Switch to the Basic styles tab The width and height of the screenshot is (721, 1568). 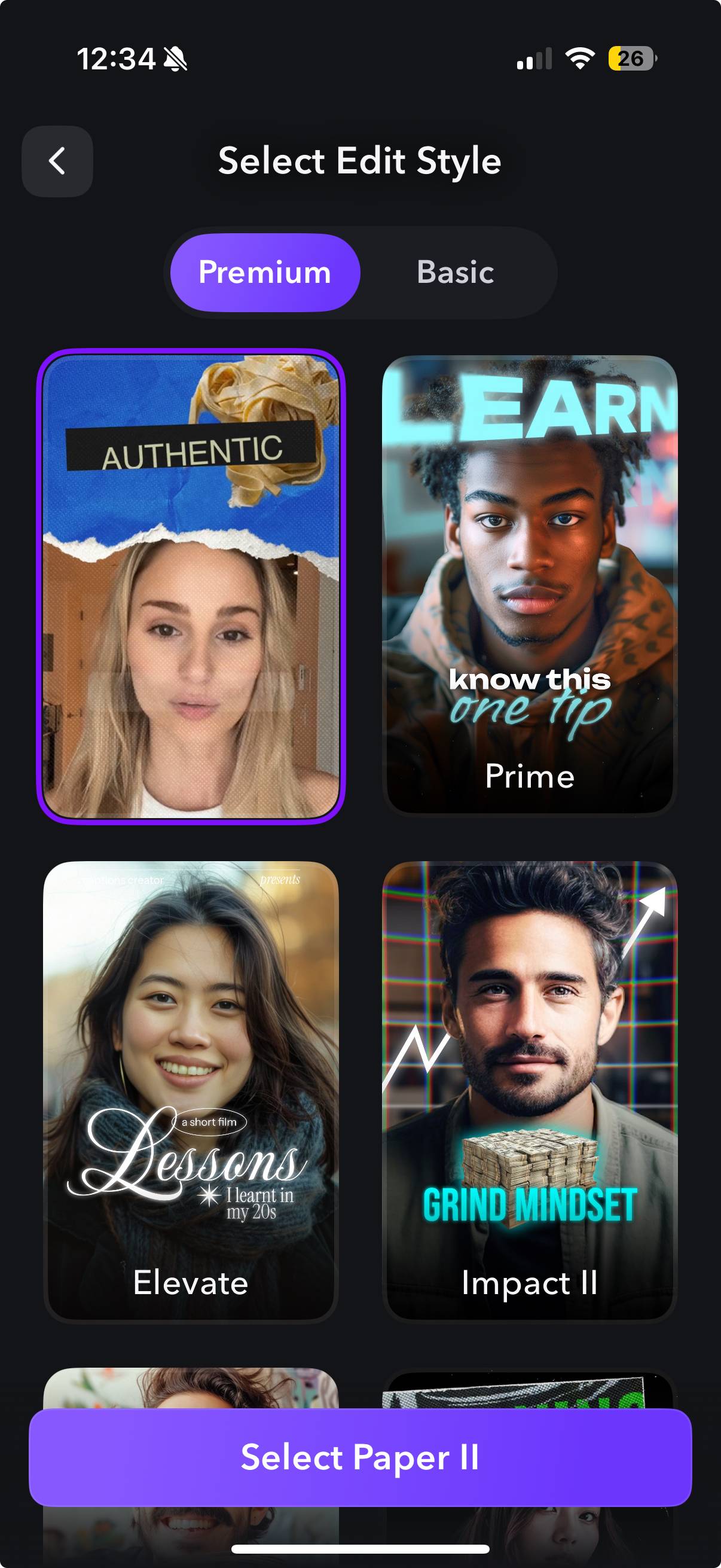point(455,272)
